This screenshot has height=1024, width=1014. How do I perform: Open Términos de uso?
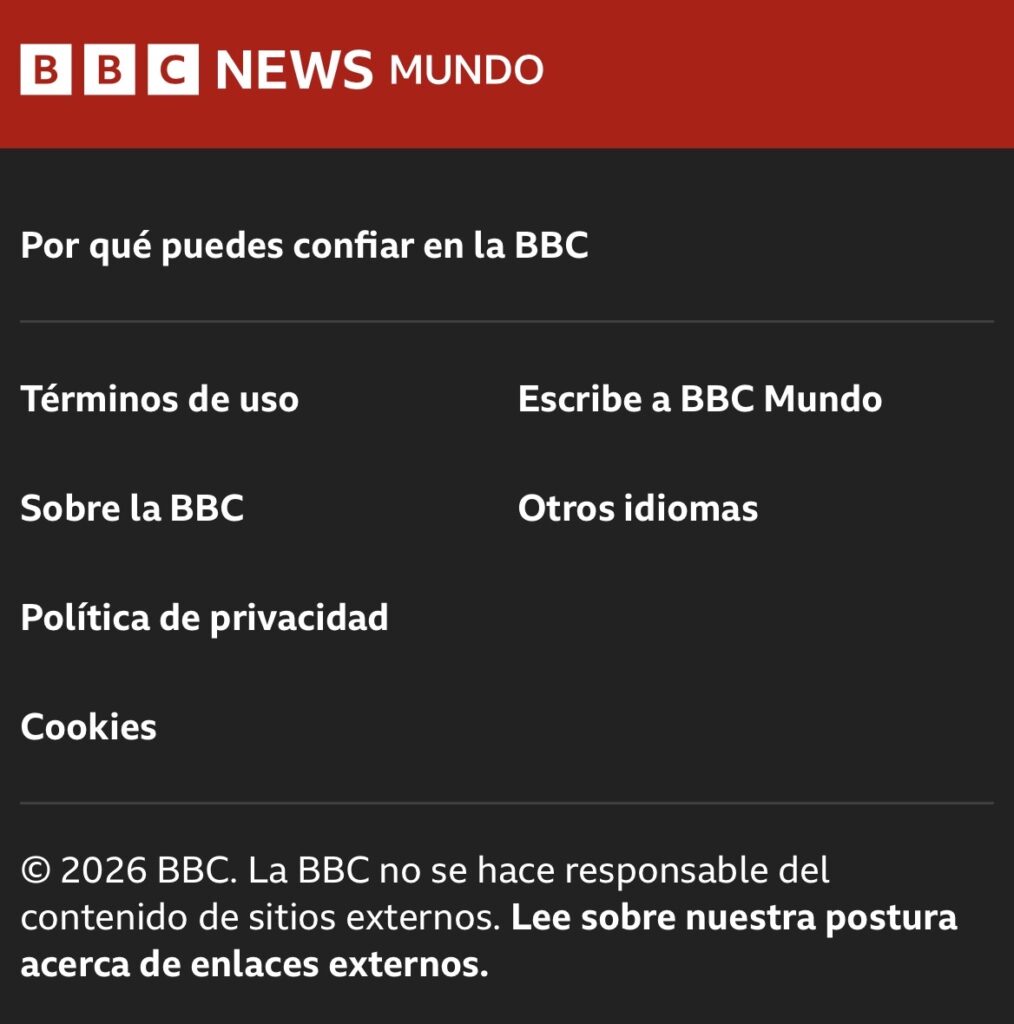coord(159,399)
